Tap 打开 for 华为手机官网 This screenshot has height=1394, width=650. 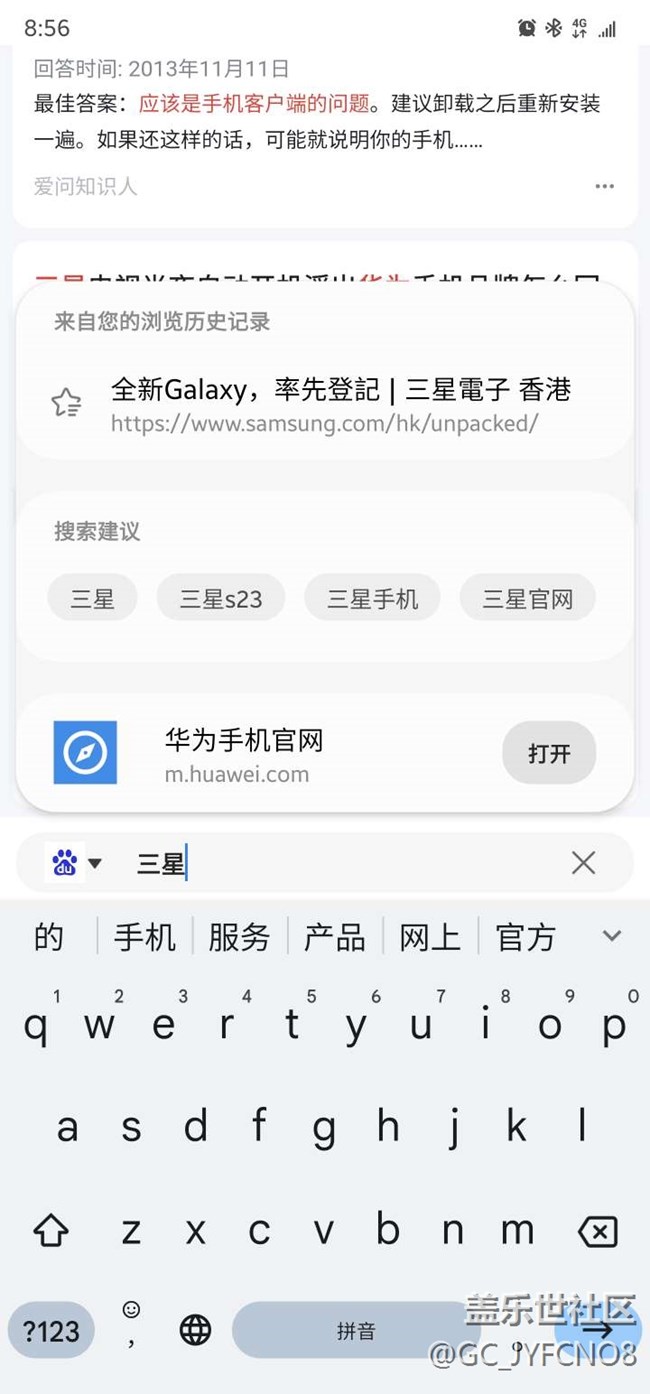tap(549, 753)
